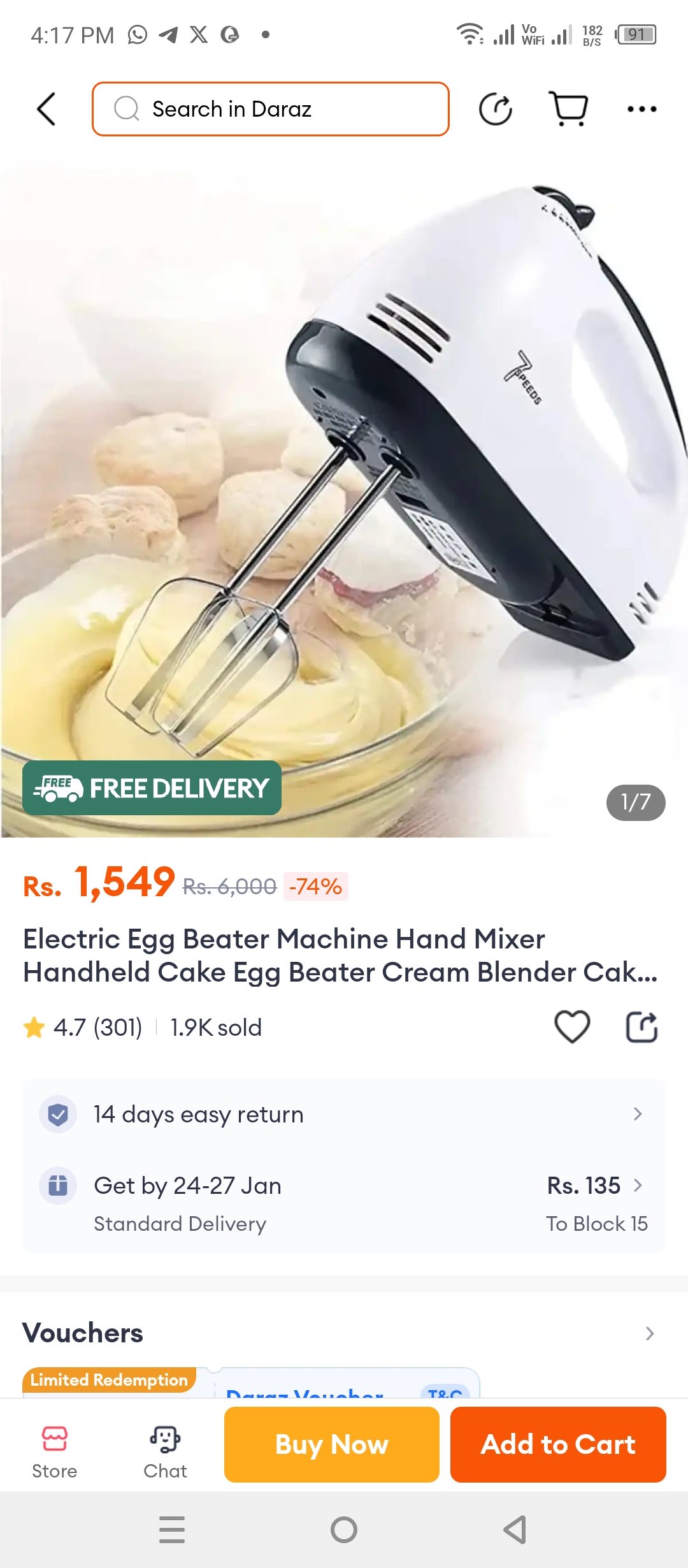
Task: Open the recently viewed history icon
Action: 495,109
